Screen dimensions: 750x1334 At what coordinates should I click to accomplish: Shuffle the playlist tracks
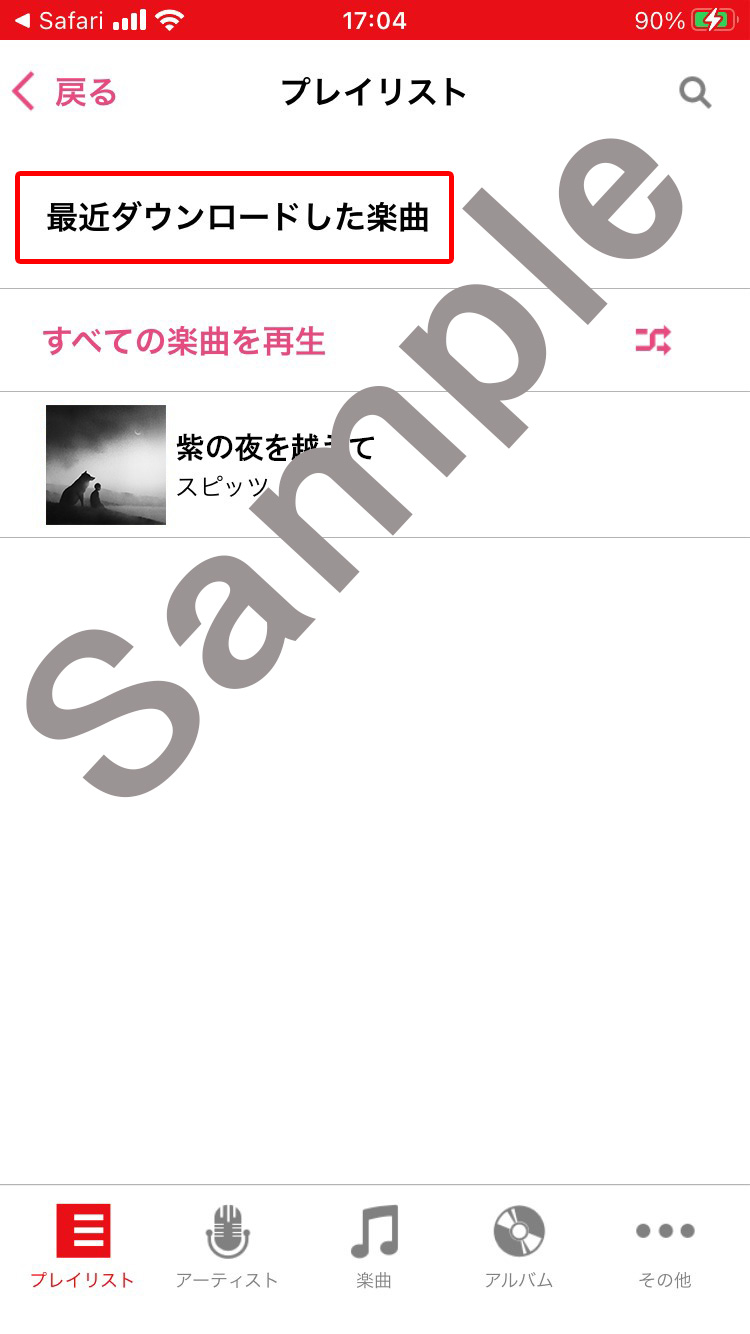coord(653,341)
